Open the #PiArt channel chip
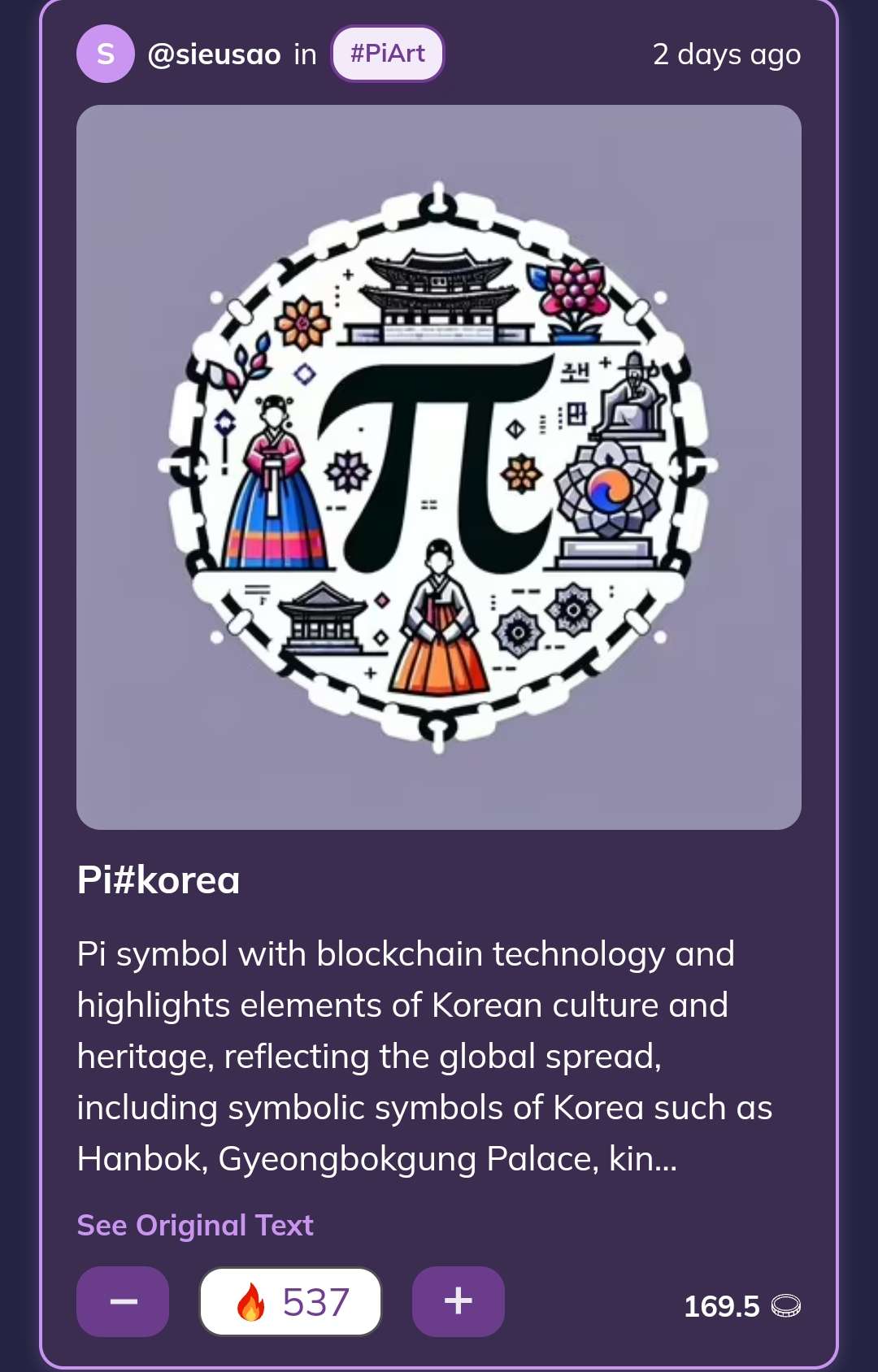This screenshot has width=878, height=1372. tap(388, 54)
